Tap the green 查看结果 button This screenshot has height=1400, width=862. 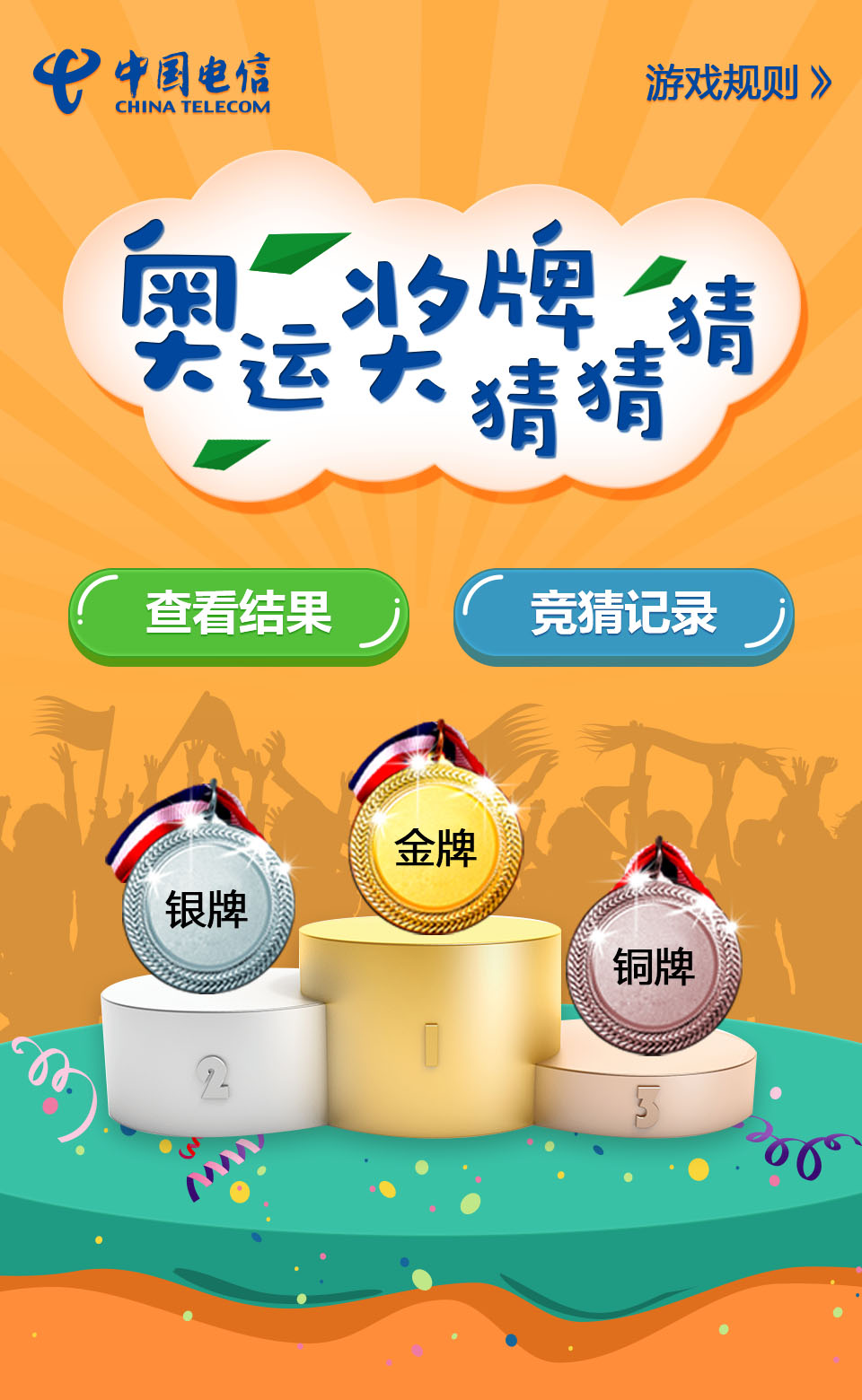[239, 615]
